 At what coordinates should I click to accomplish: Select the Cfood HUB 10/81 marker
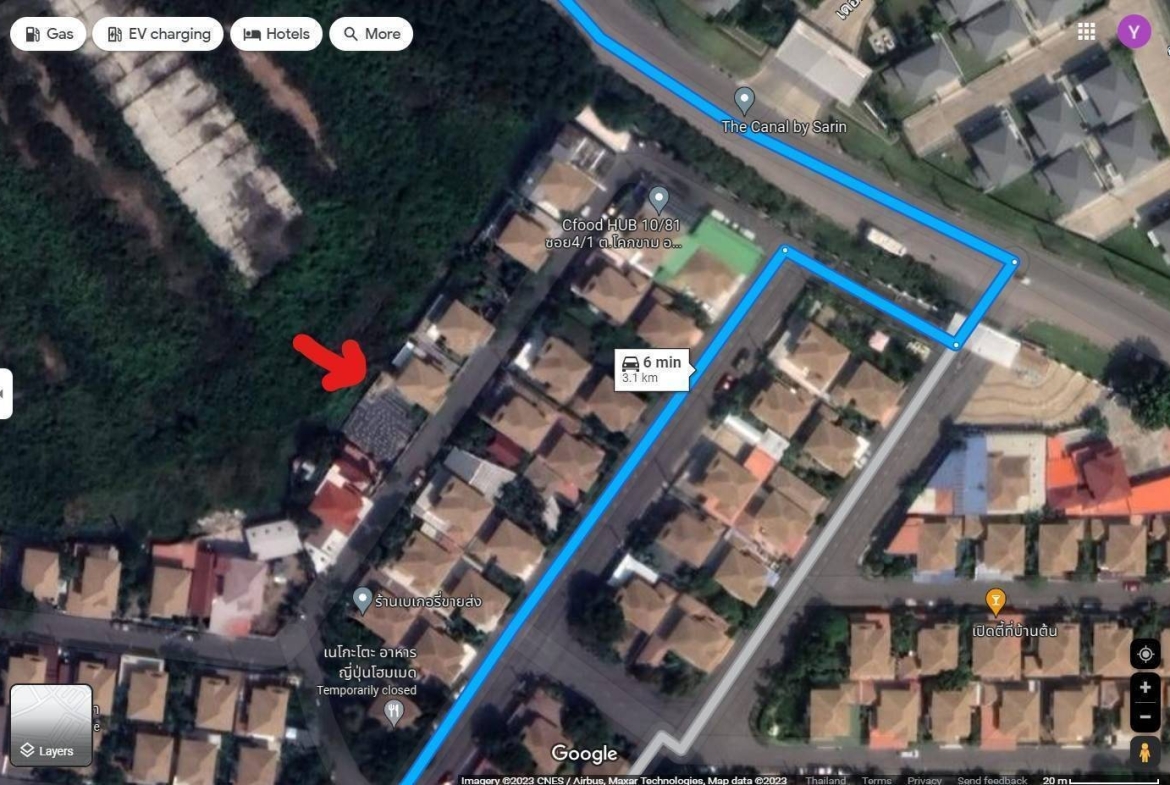tap(658, 198)
